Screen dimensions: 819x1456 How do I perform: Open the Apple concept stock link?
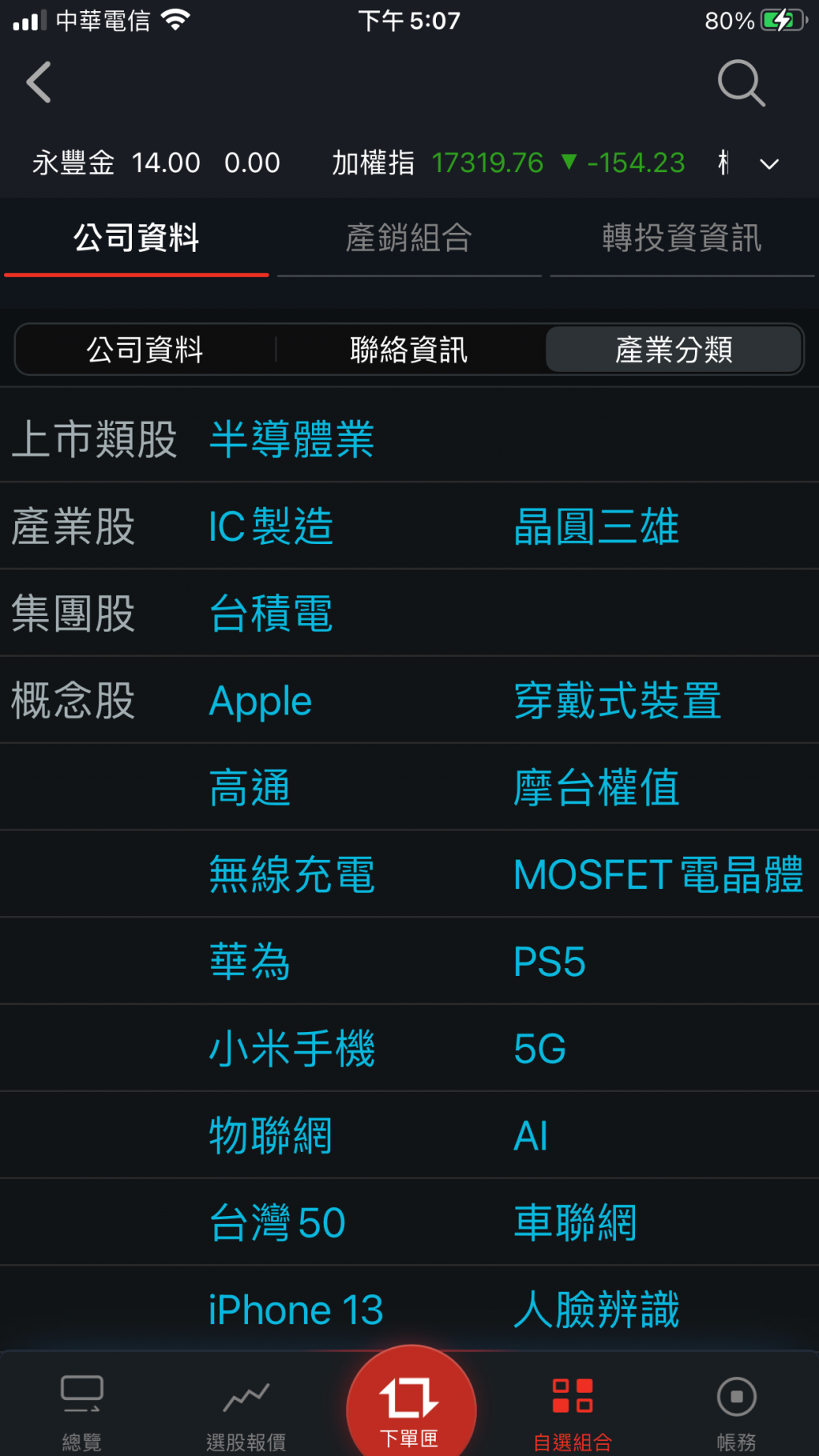[260, 701]
